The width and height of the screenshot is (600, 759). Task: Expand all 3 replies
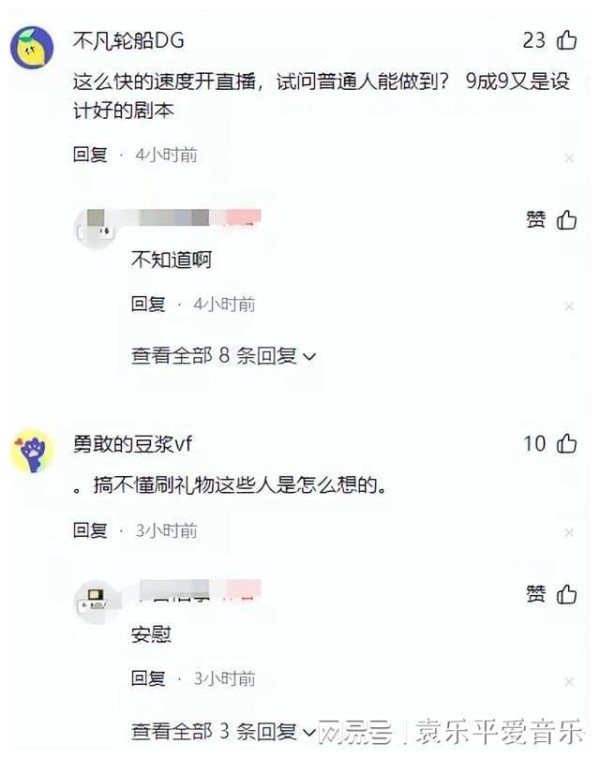(223, 730)
